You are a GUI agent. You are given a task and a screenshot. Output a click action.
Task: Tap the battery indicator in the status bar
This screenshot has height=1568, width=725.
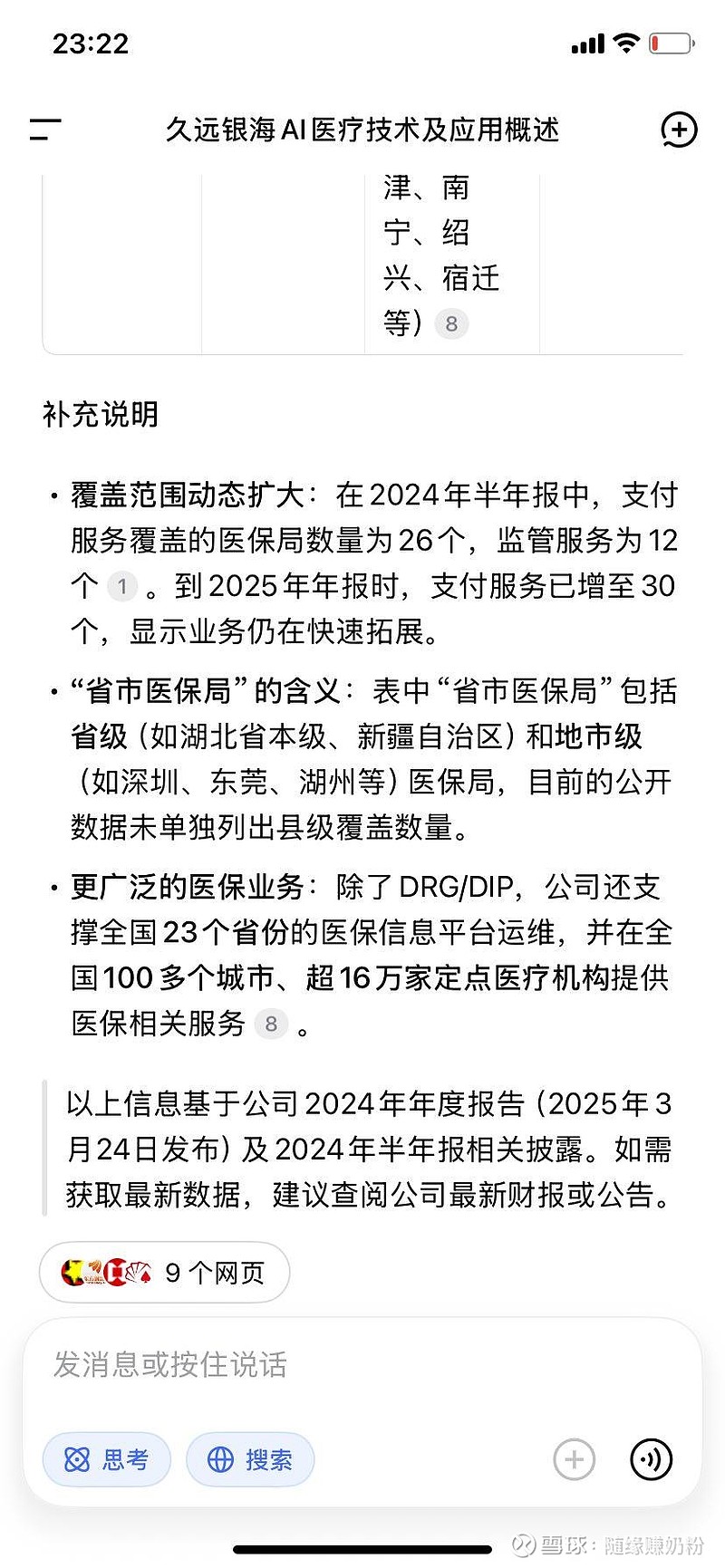coord(672,42)
